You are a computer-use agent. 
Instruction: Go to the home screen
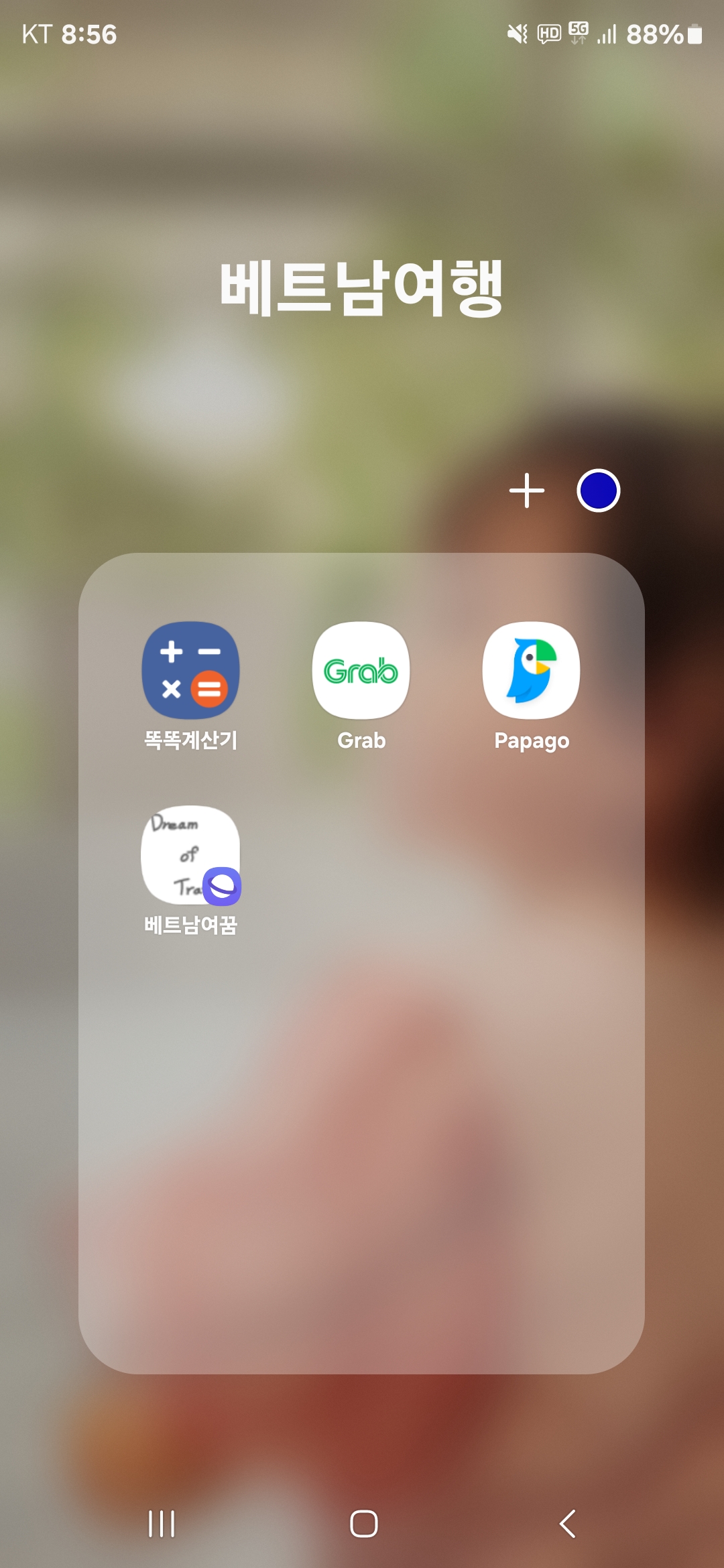(x=363, y=1524)
